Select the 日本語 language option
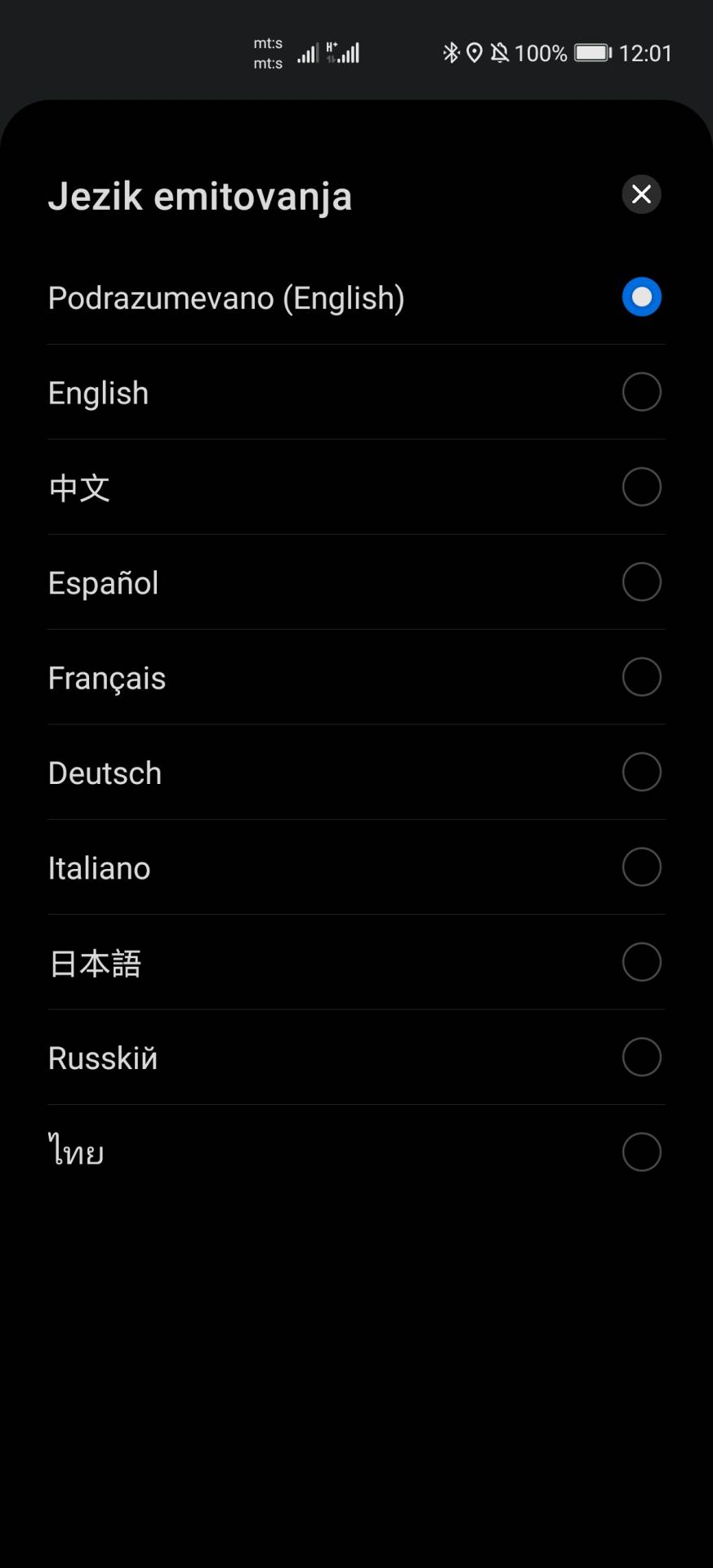Screen dimensions: 713x1568 (x=356, y=962)
